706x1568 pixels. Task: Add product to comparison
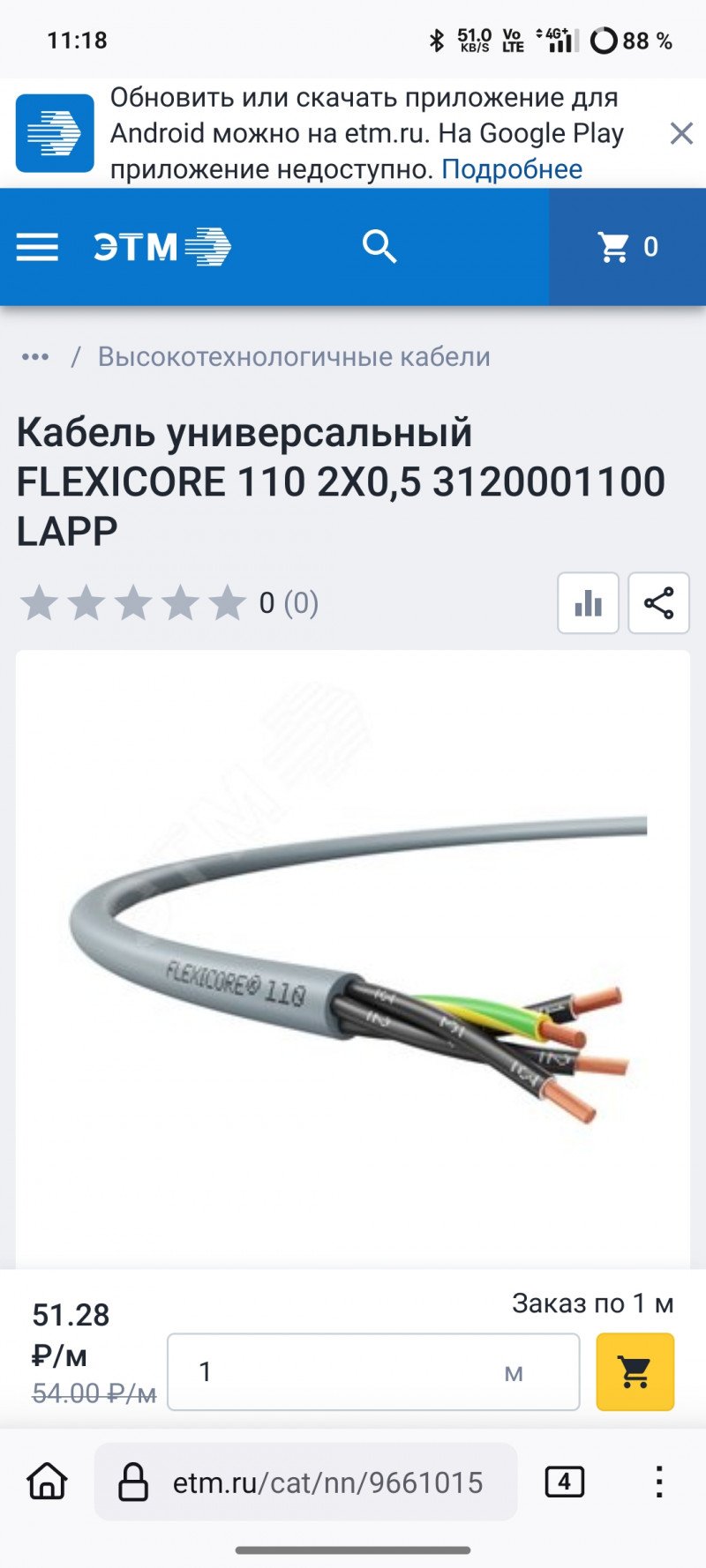588,603
